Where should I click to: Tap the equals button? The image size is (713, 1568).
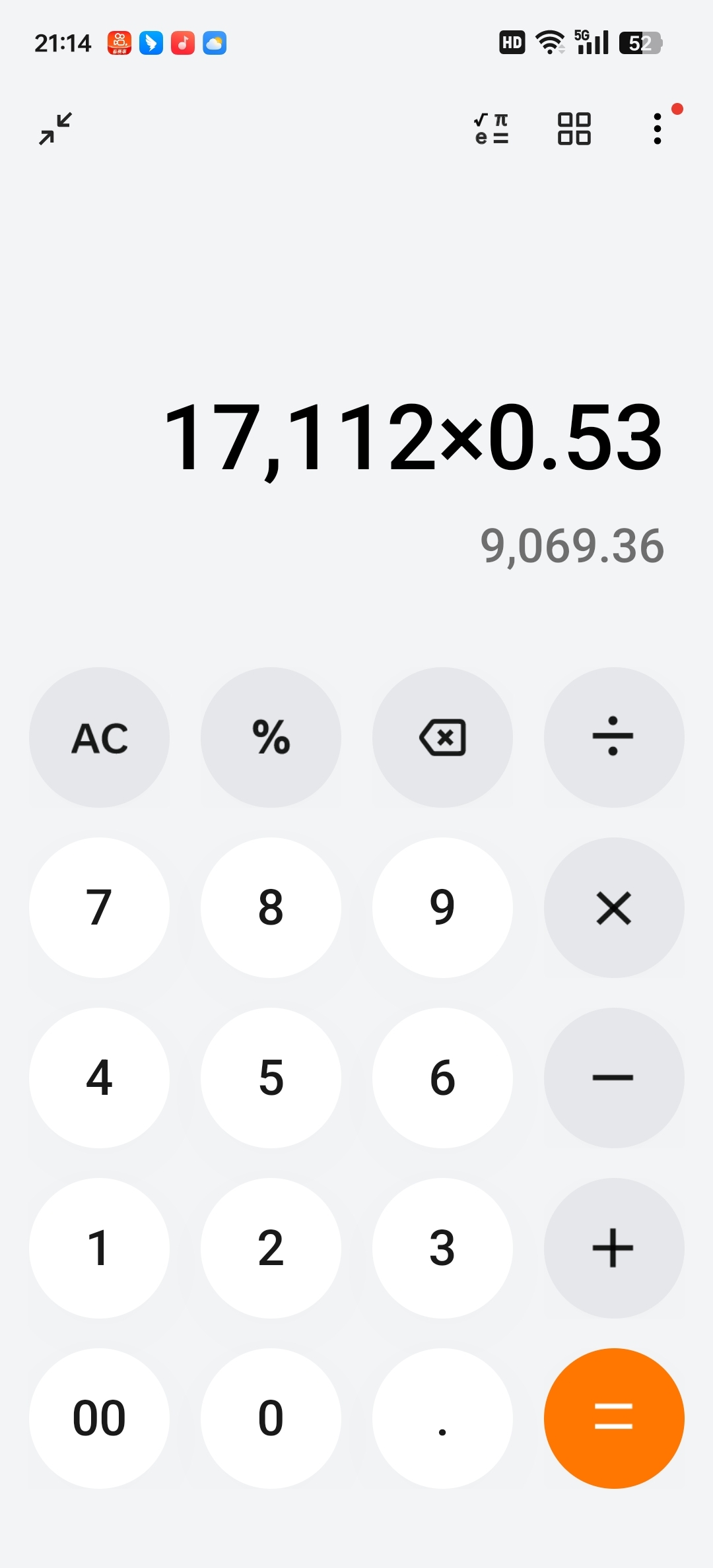click(614, 1418)
